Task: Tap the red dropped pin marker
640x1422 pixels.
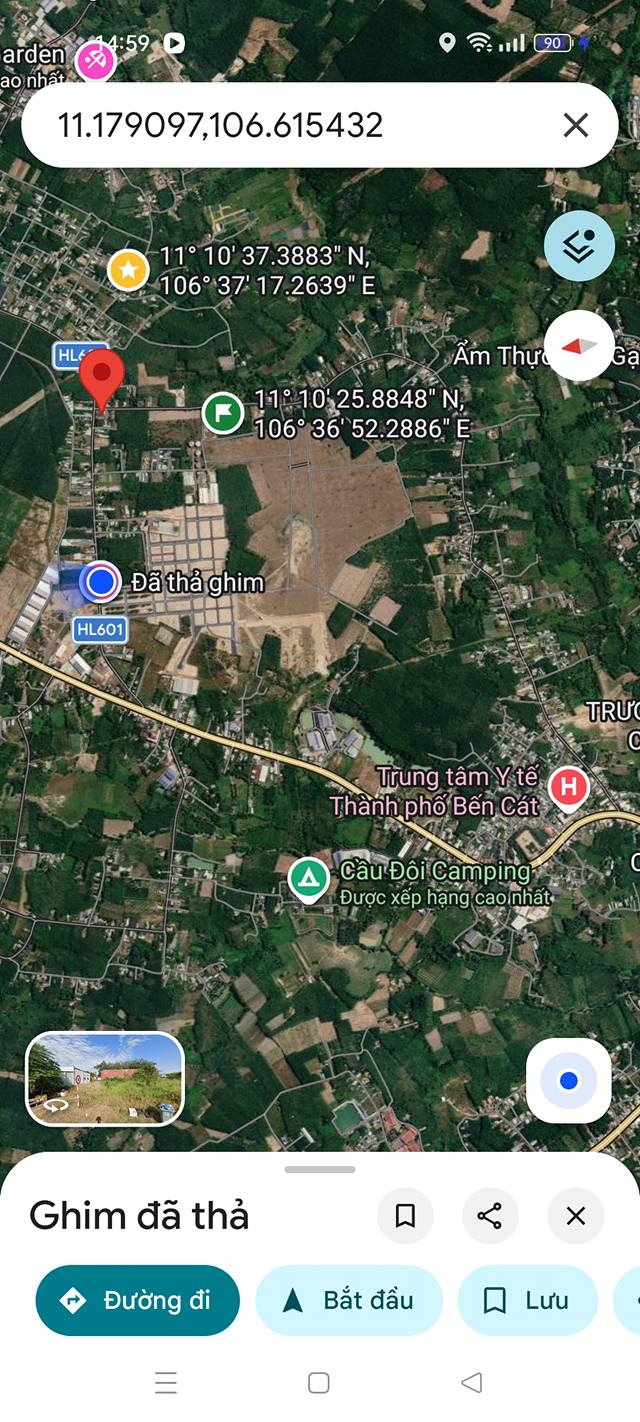Action: coord(101,378)
